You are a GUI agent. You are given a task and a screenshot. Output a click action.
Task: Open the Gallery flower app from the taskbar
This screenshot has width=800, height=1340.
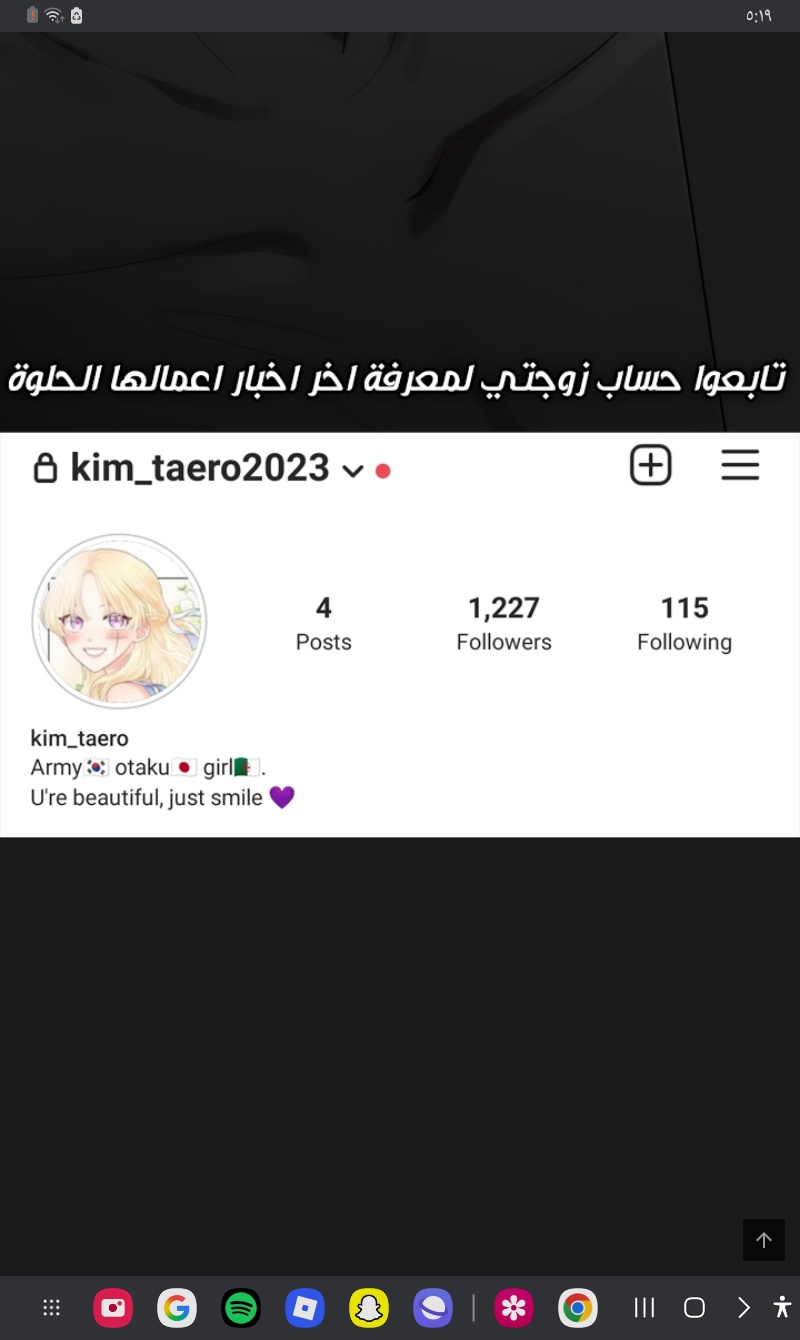(x=513, y=1307)
